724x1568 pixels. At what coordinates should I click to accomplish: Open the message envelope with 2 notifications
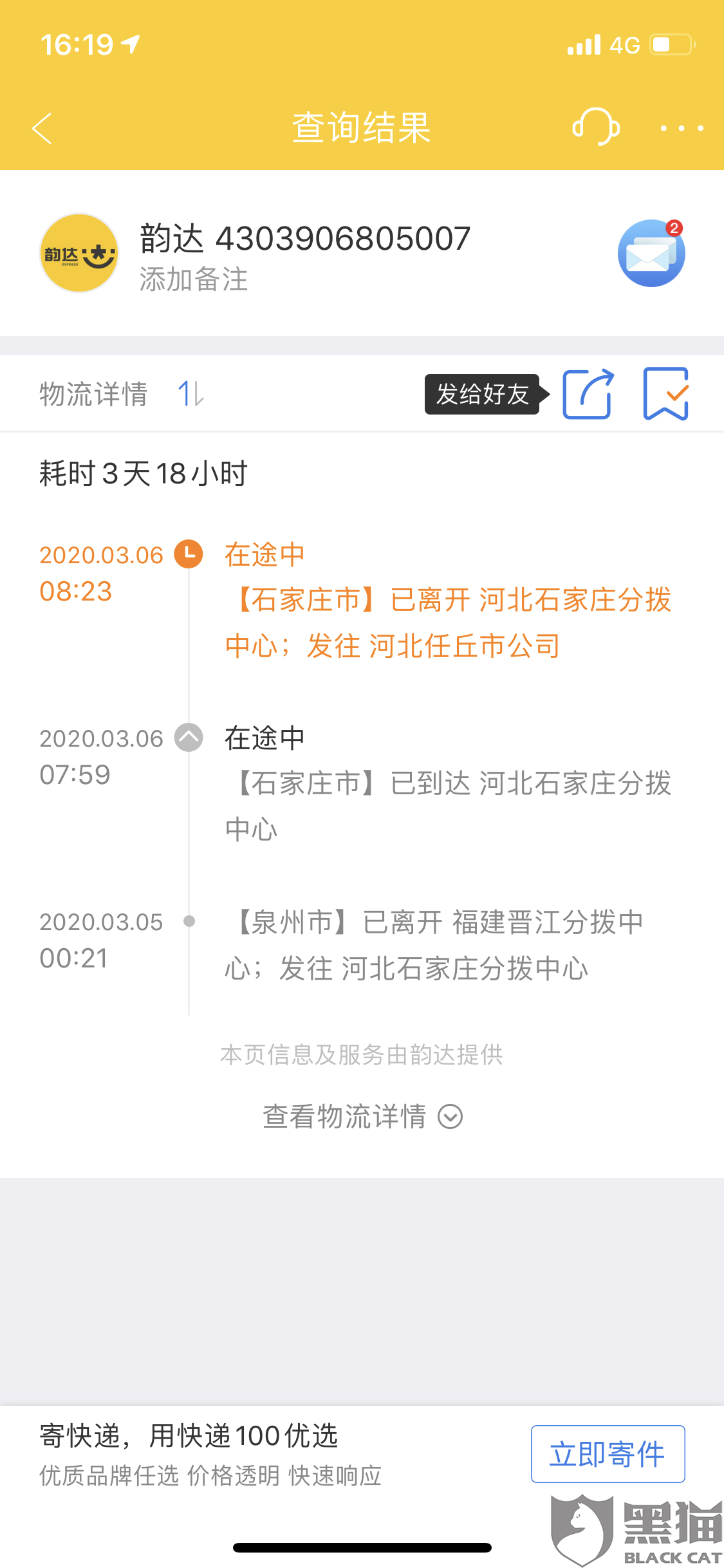[x=651, y=253]
